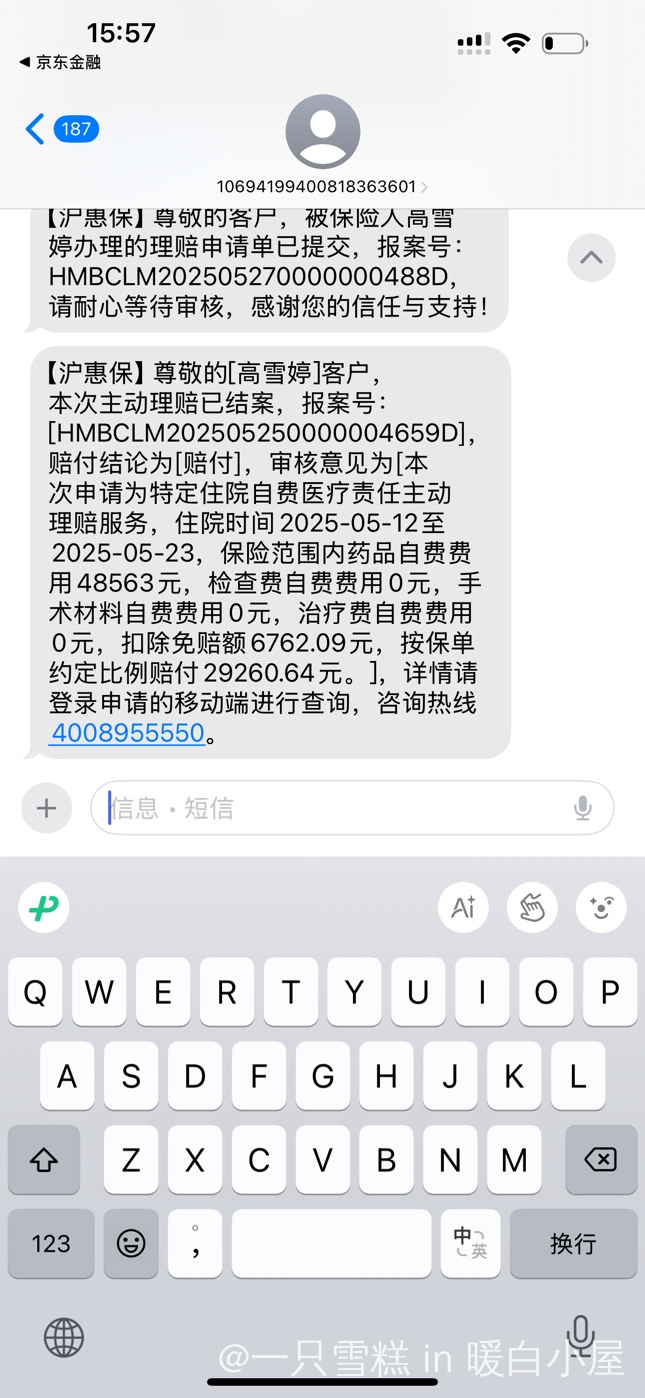Open the emoji key on keyboard

[x=131, y=1243]
